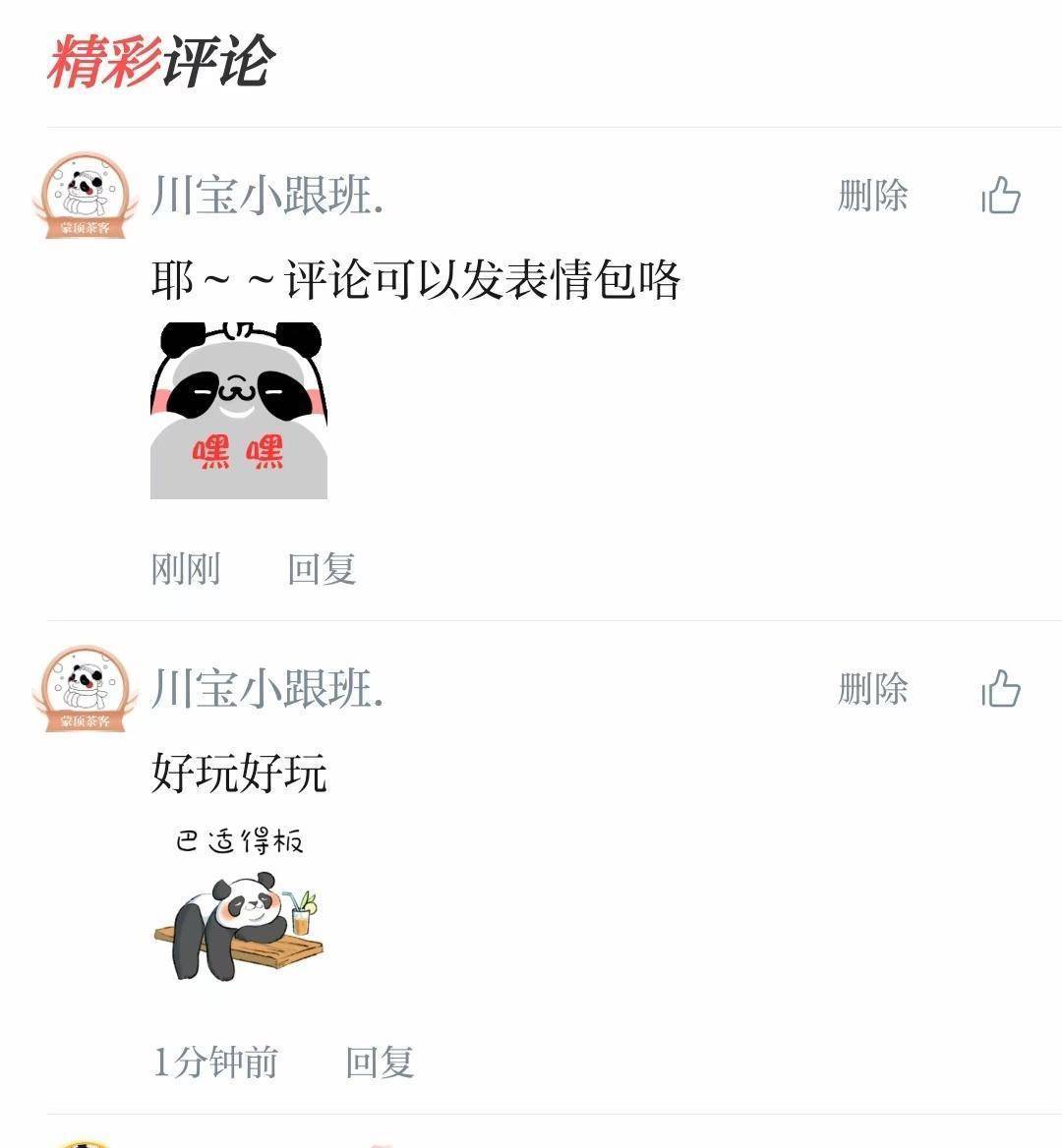Open the 巴适得板 panda sticker image

point(239,904)
